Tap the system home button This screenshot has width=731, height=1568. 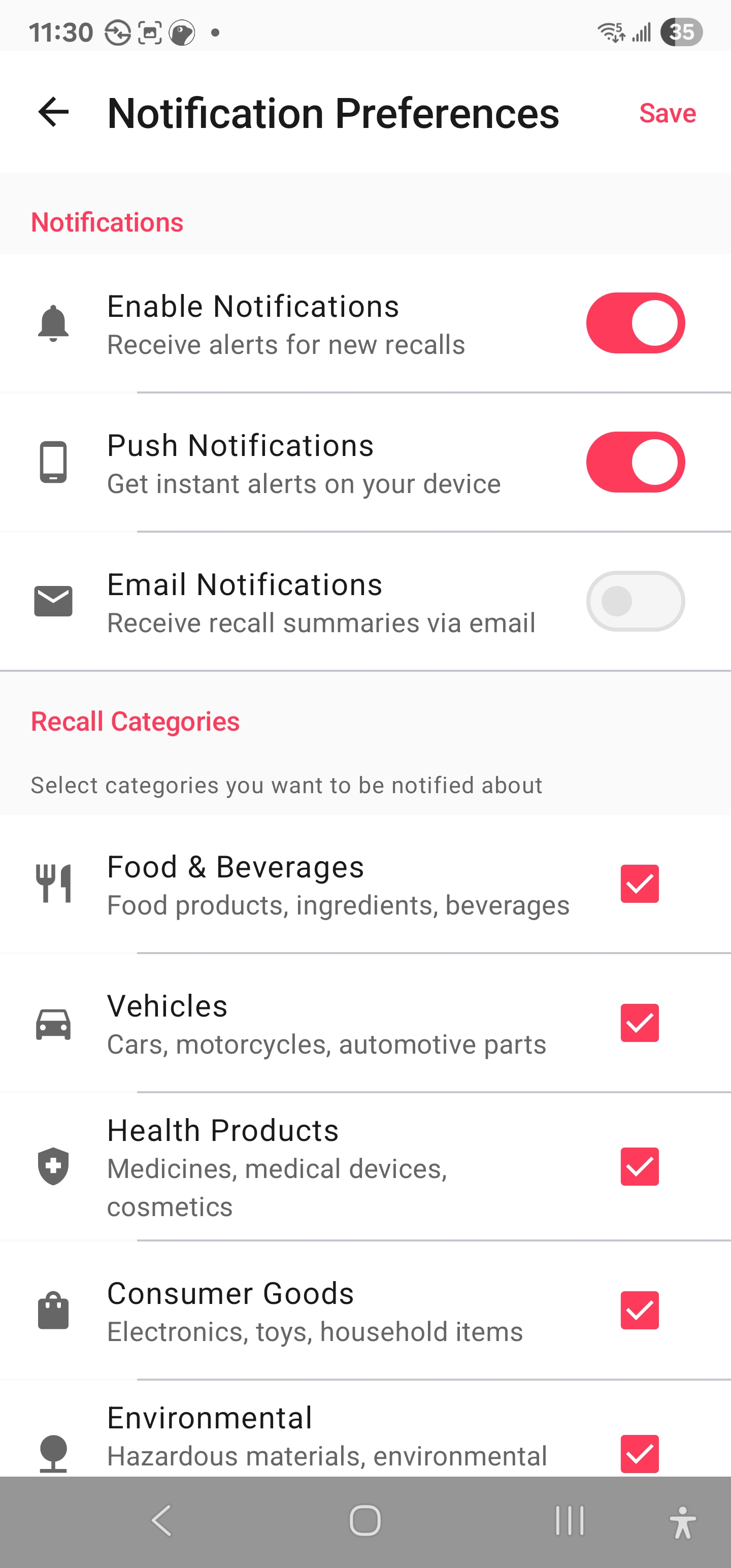365,1520
